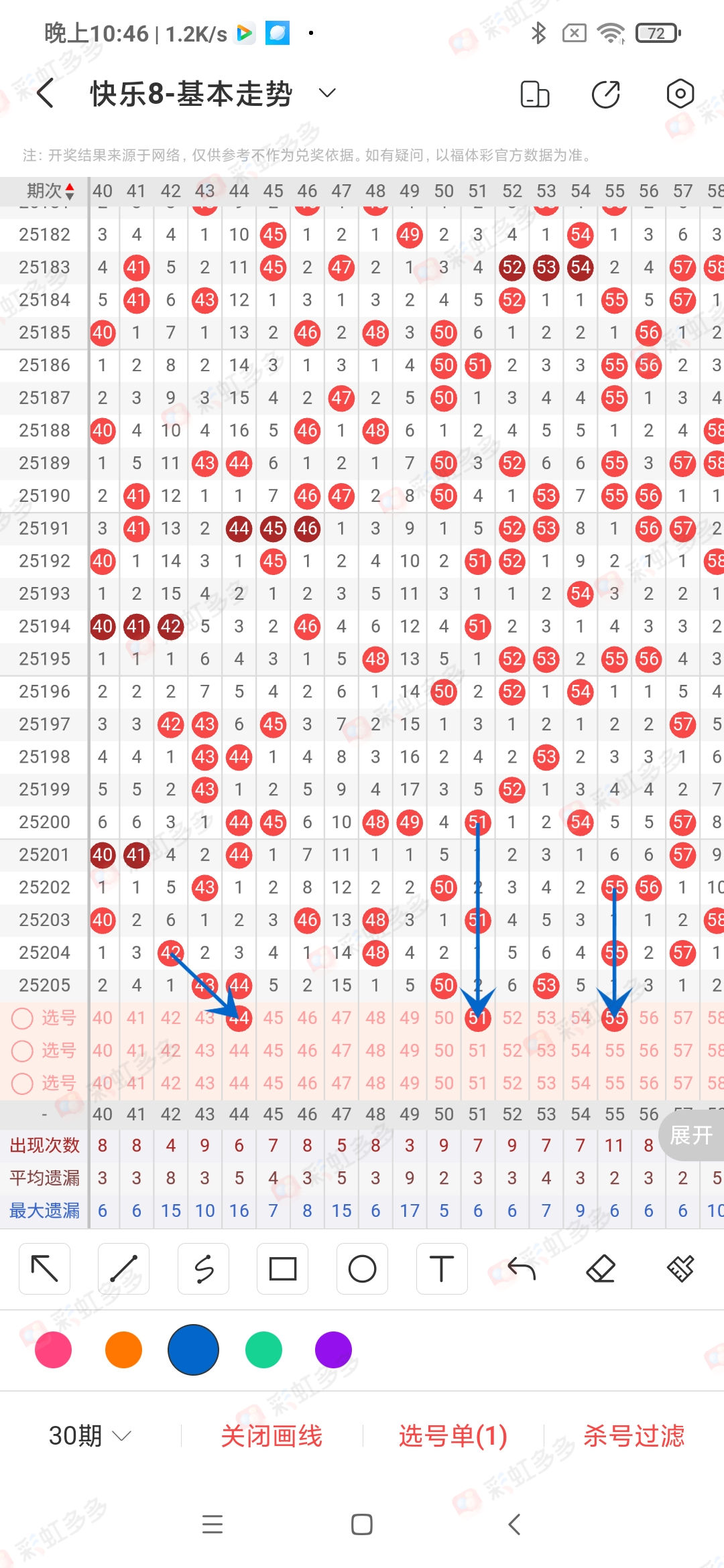Expand the stats with the 展开 button
Viewport: 724px width, 1568px height.
point(692,1135)
